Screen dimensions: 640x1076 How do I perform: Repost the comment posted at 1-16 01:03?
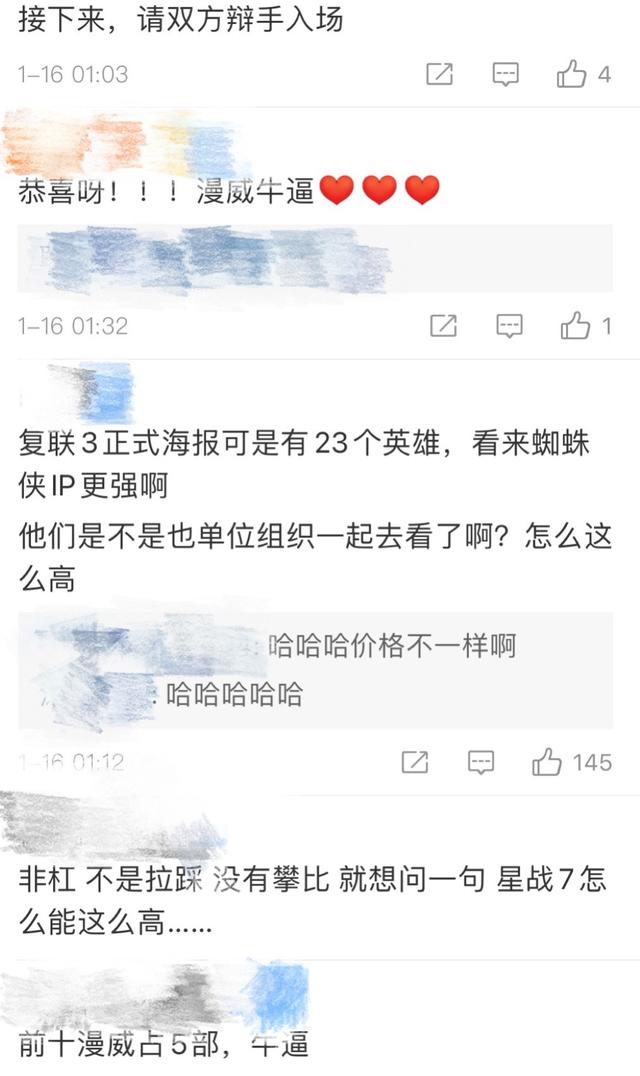click(x=440, y=74)
